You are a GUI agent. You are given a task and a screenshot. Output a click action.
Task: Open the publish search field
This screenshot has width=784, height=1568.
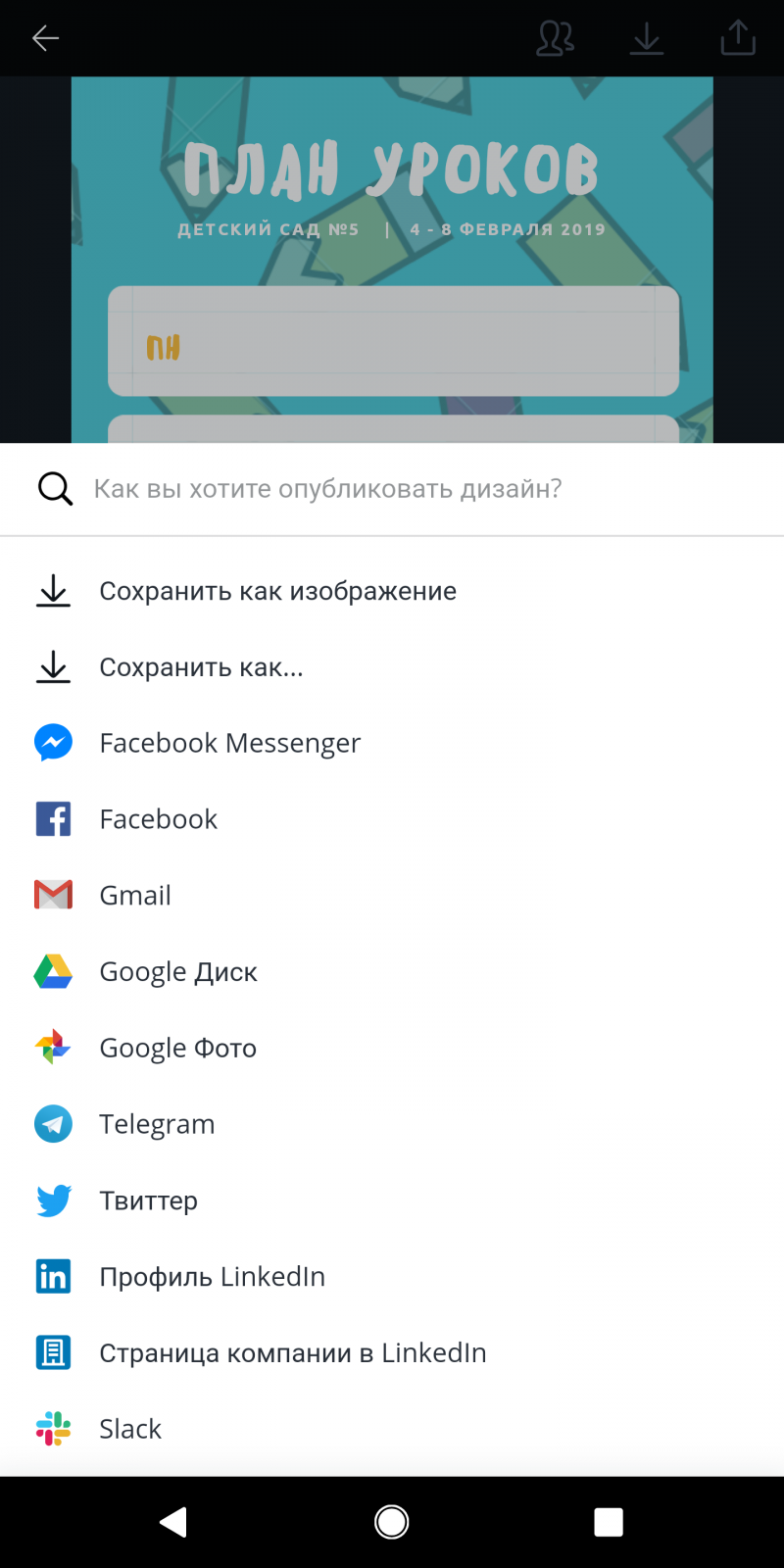pyautogui.click(x=392, y=488)
